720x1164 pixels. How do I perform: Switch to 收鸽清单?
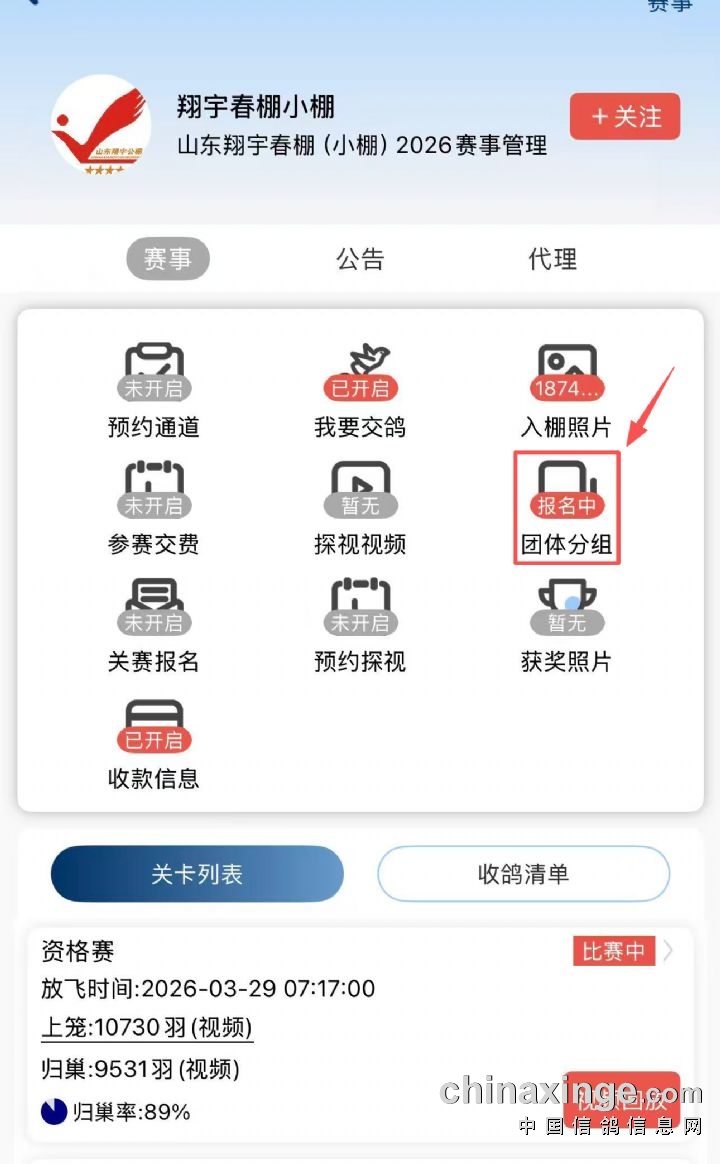(523, 874)
